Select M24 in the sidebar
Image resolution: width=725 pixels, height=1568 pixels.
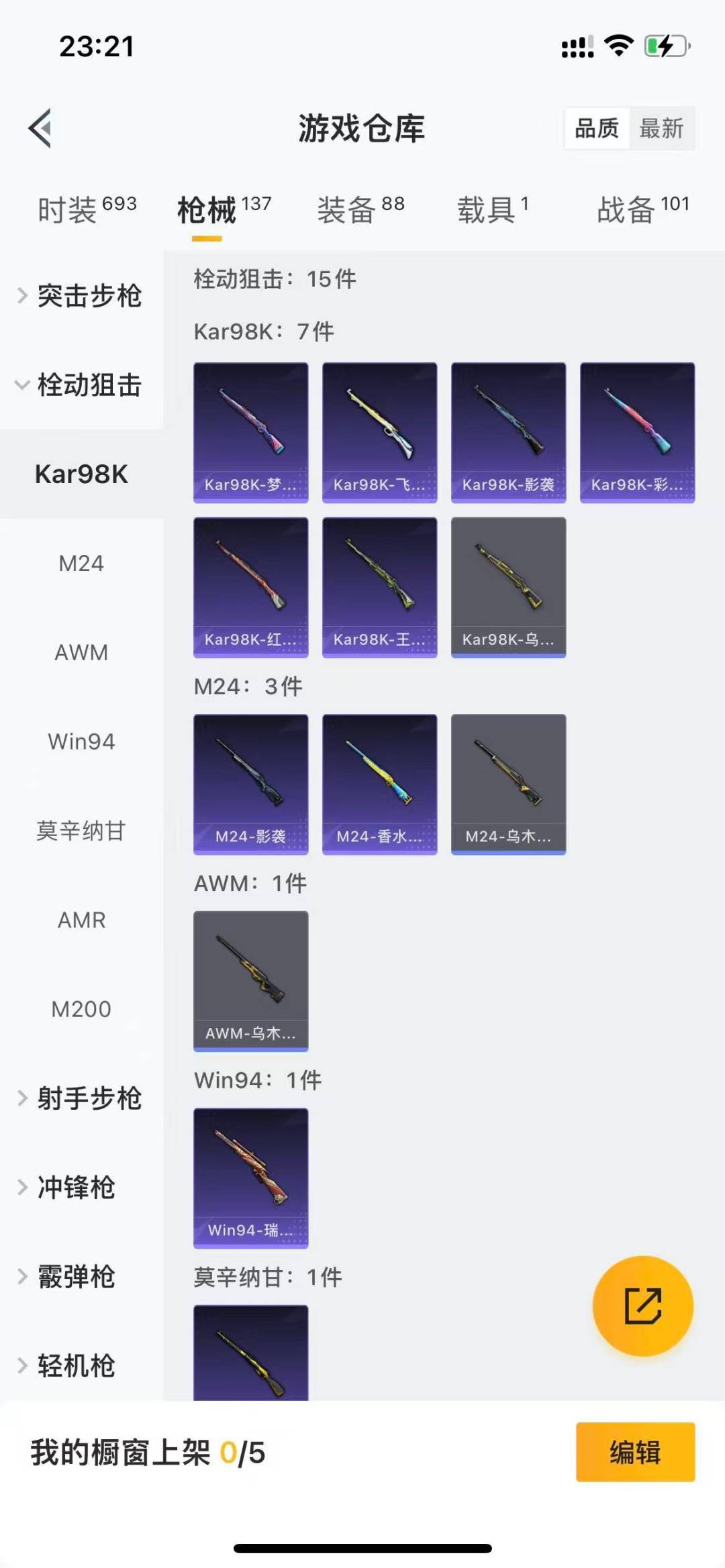tap(81, 563)
